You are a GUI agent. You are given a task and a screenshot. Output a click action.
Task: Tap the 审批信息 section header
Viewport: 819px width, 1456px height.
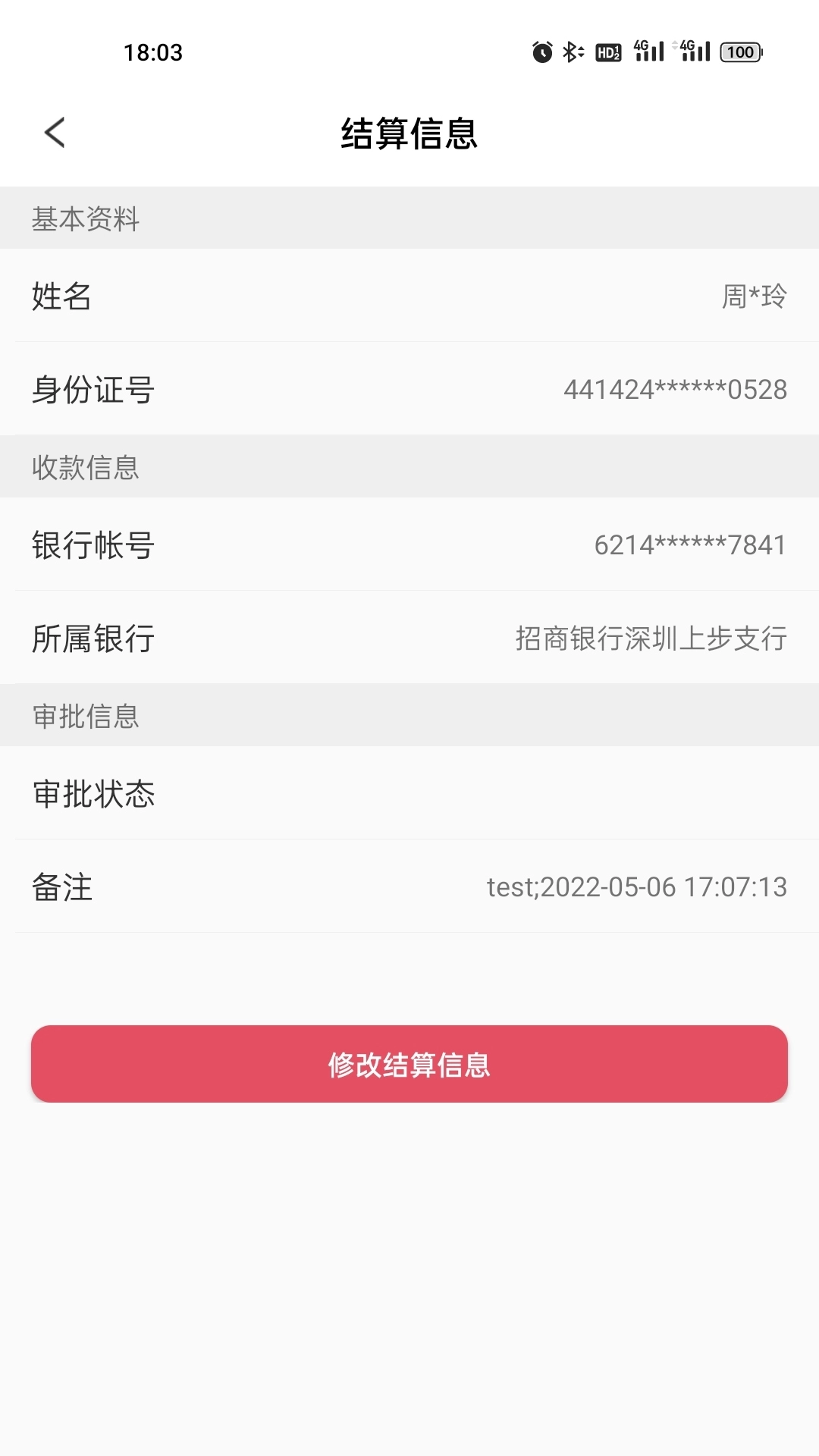(86, 717)
